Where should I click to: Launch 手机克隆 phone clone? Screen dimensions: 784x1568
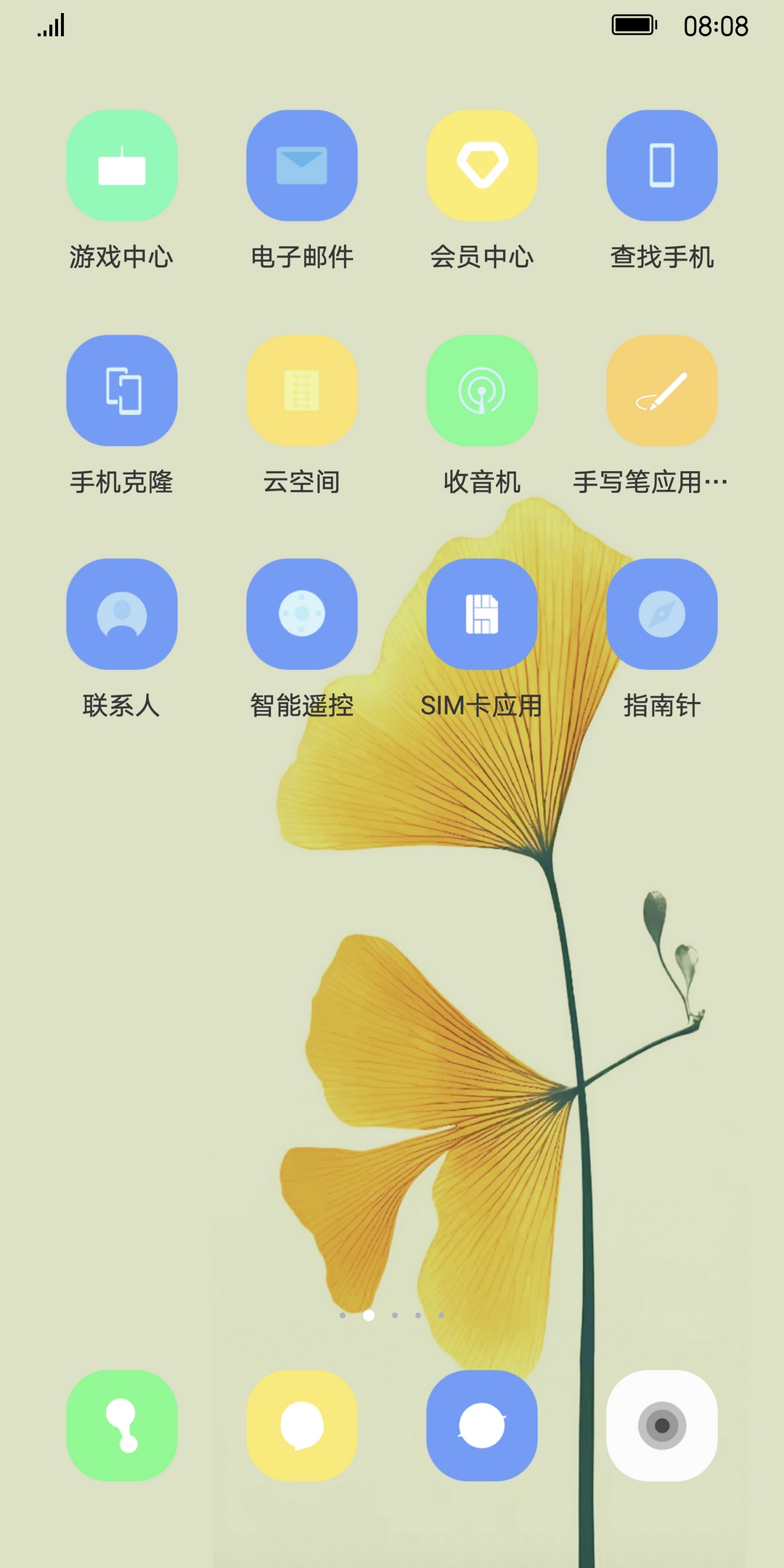pos(122,391)
